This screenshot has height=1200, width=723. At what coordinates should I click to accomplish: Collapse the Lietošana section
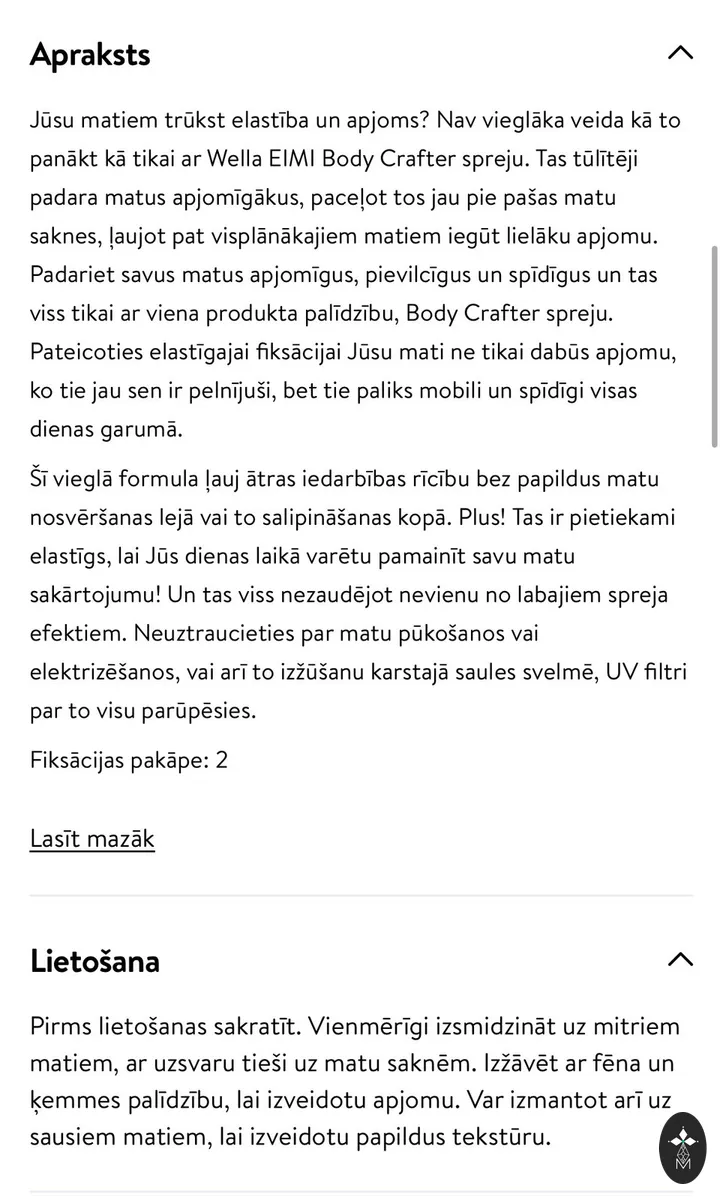[680, 960]
